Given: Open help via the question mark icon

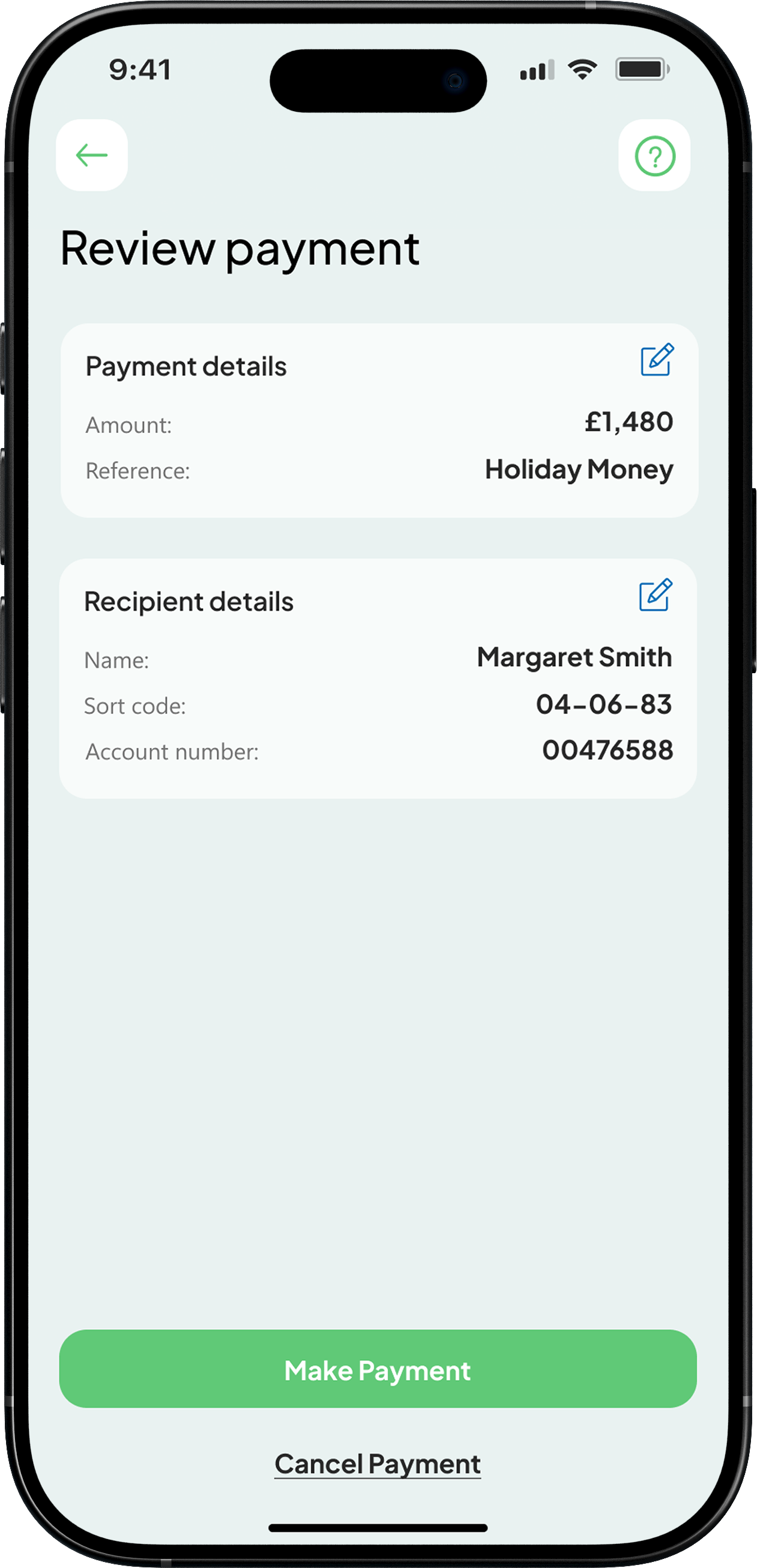Looking at the screenshot, I should tap(655, 156).
